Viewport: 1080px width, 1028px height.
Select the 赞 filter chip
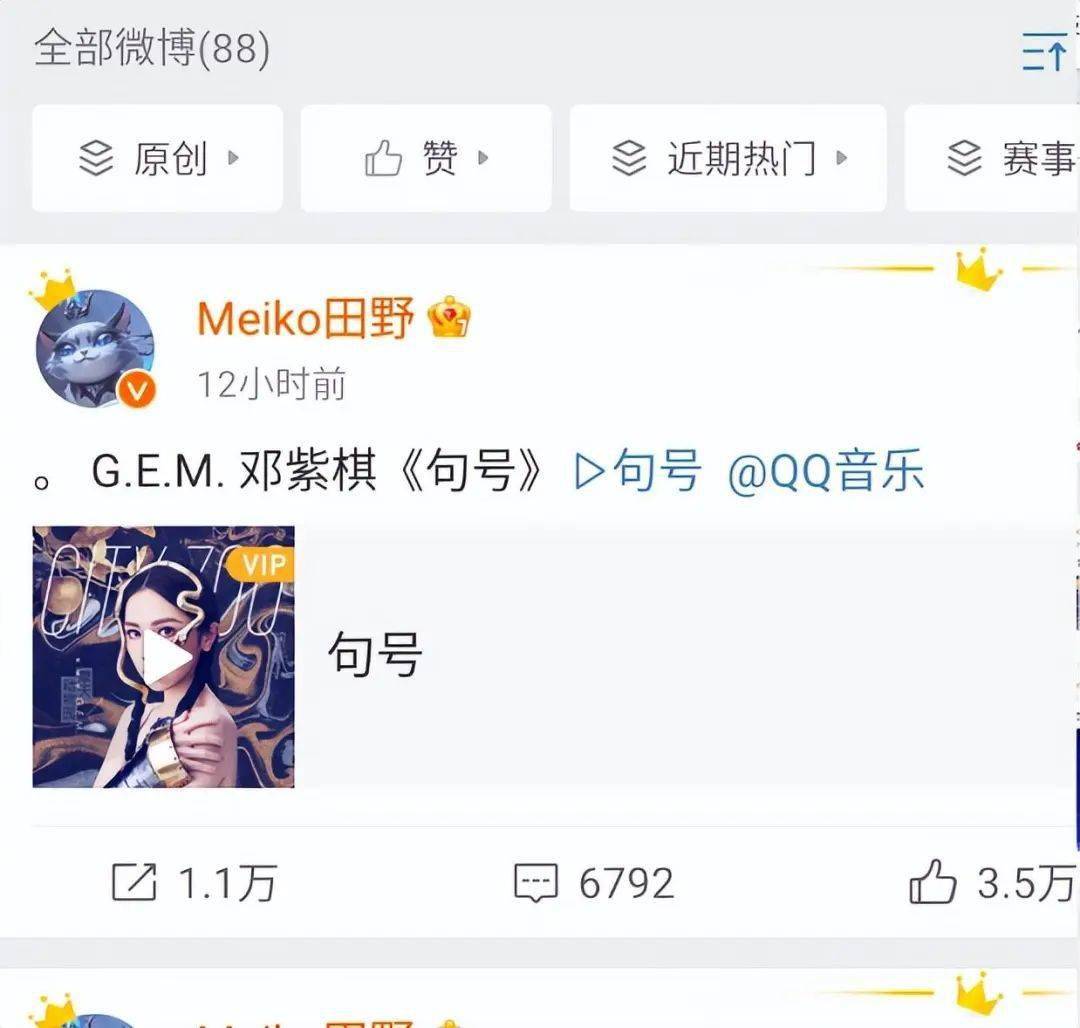[x=426, y=158]
